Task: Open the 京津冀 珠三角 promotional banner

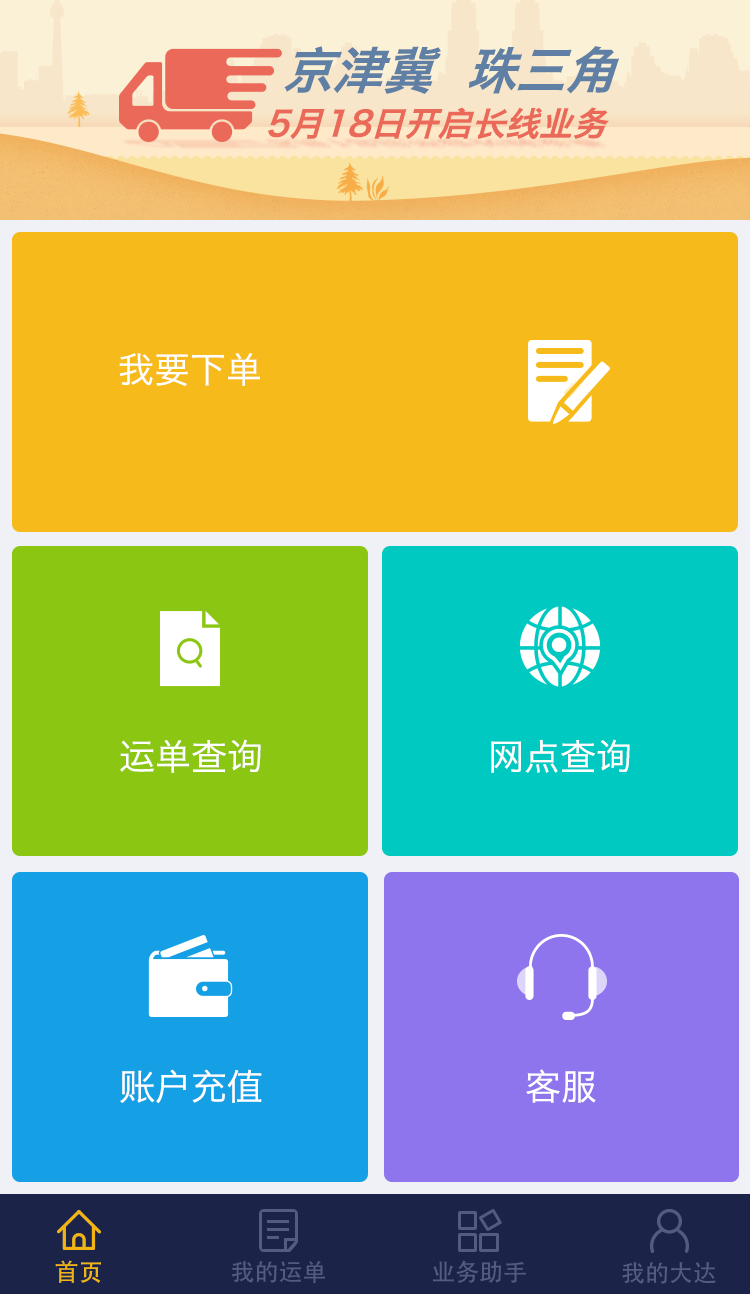Action: [x=375, y=110]
